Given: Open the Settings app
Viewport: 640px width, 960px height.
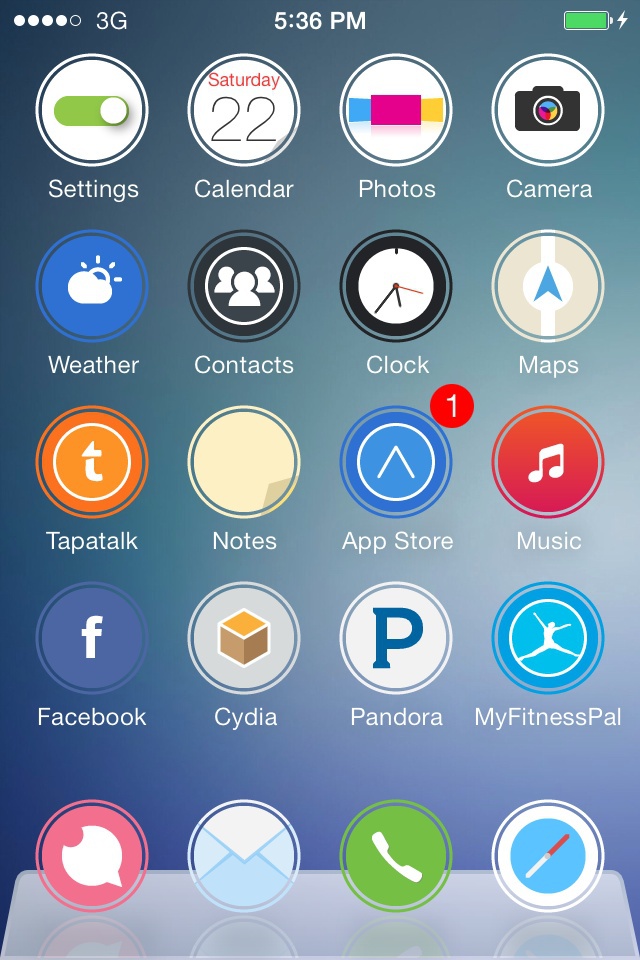Looking at the screenshot, I should tap(92, 110).
